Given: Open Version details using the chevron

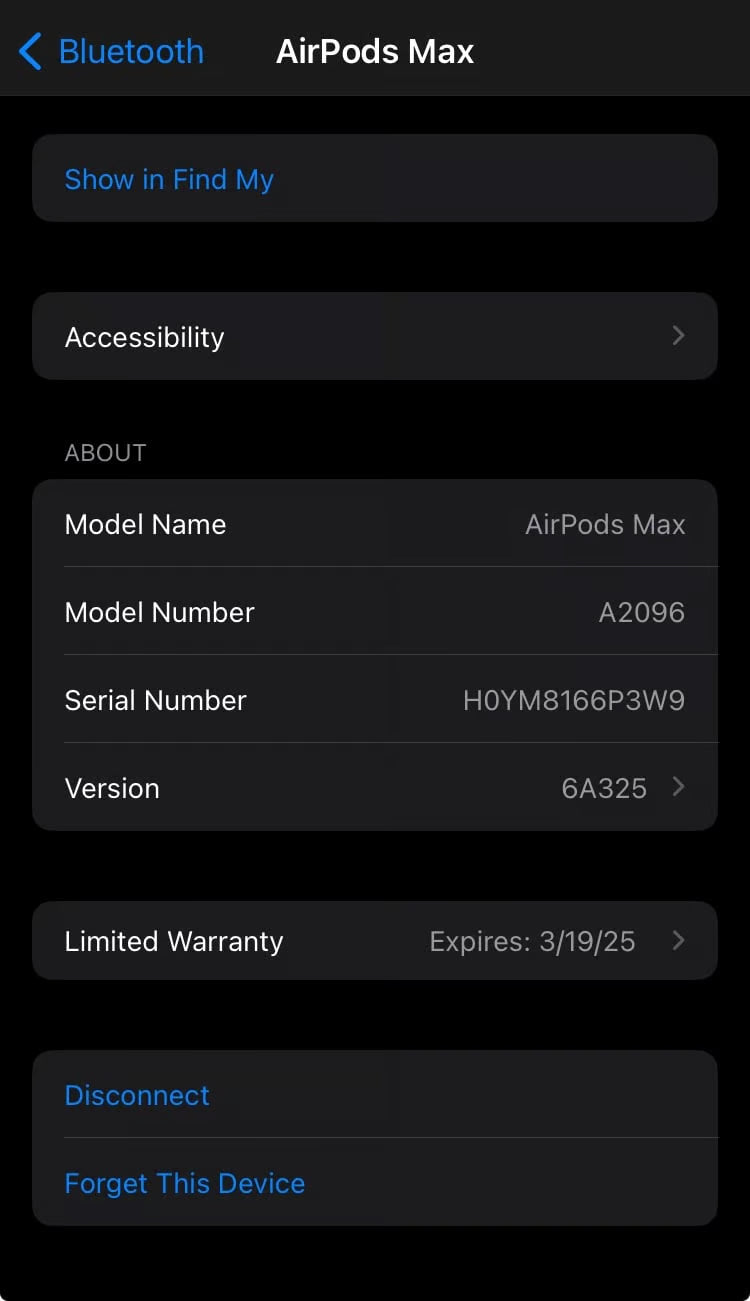Looking at the screenshot, I should tap(679, 788).
